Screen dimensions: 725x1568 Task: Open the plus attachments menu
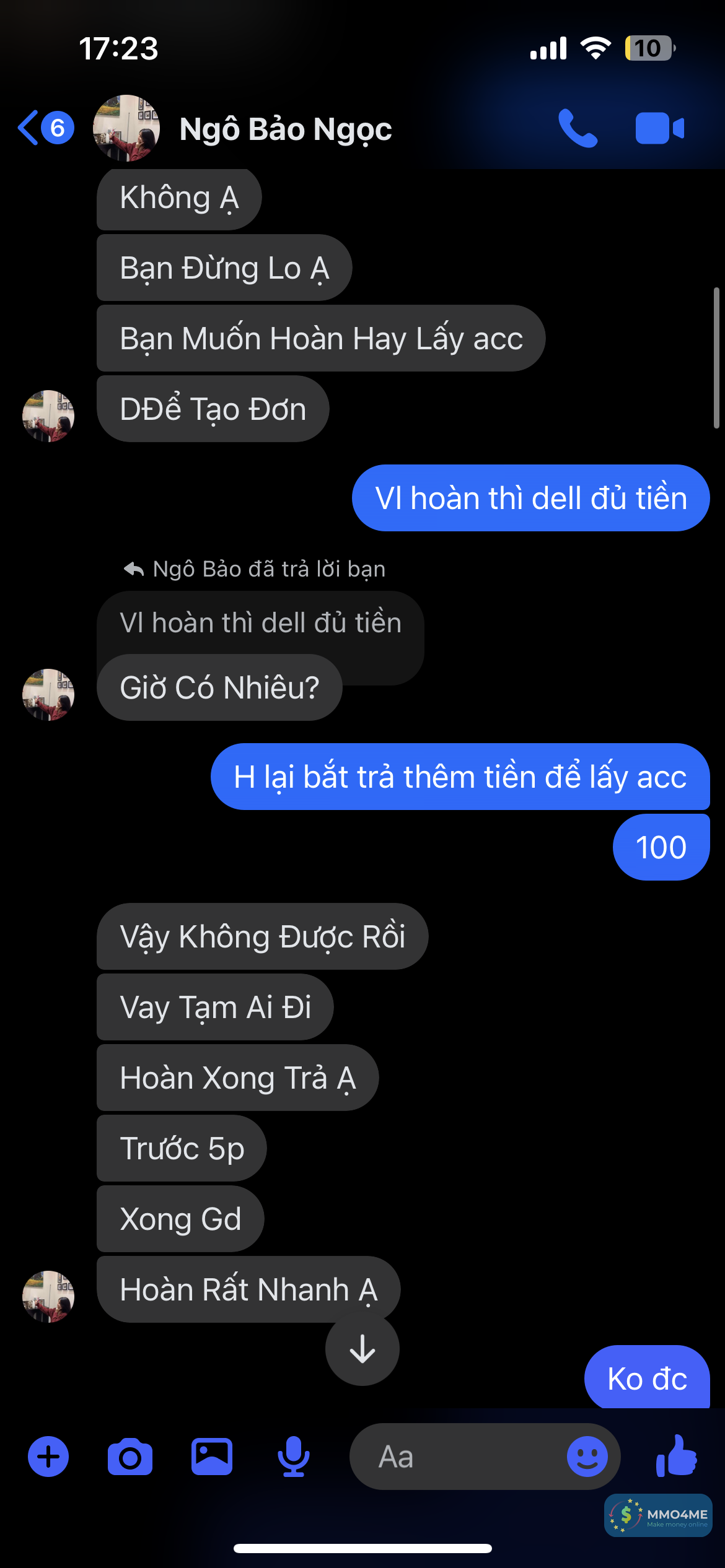[x=48, y=1457]
